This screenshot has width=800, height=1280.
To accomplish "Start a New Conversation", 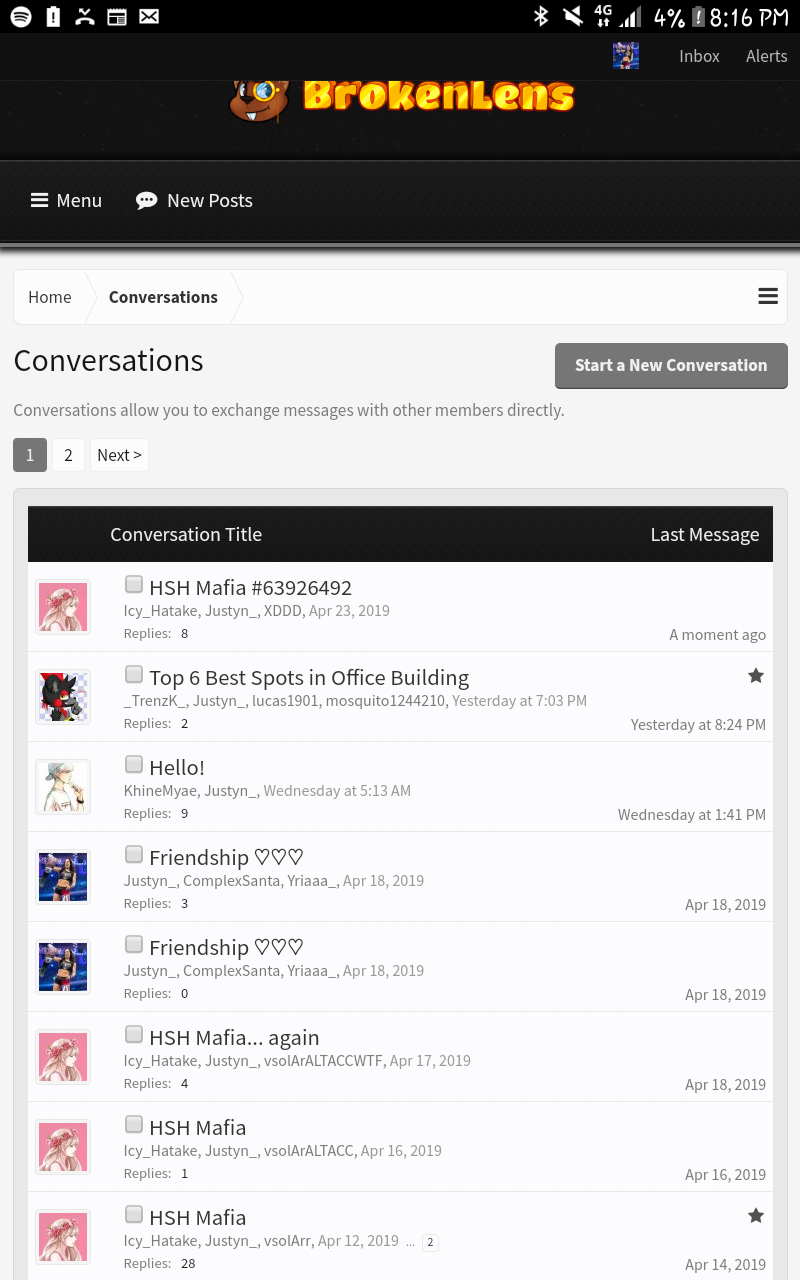I will (x=671, y=365).
